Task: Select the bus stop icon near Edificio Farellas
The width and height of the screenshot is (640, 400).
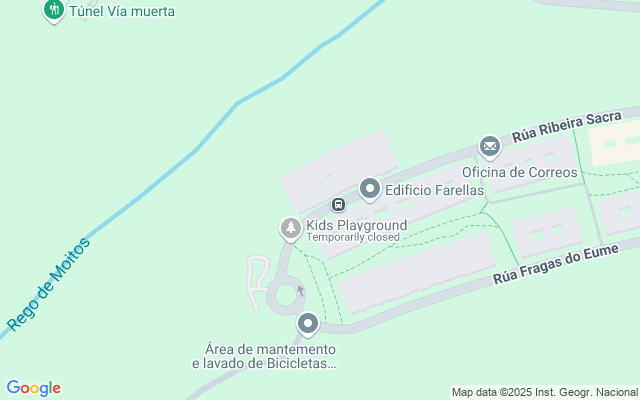Action: (339, 205)
